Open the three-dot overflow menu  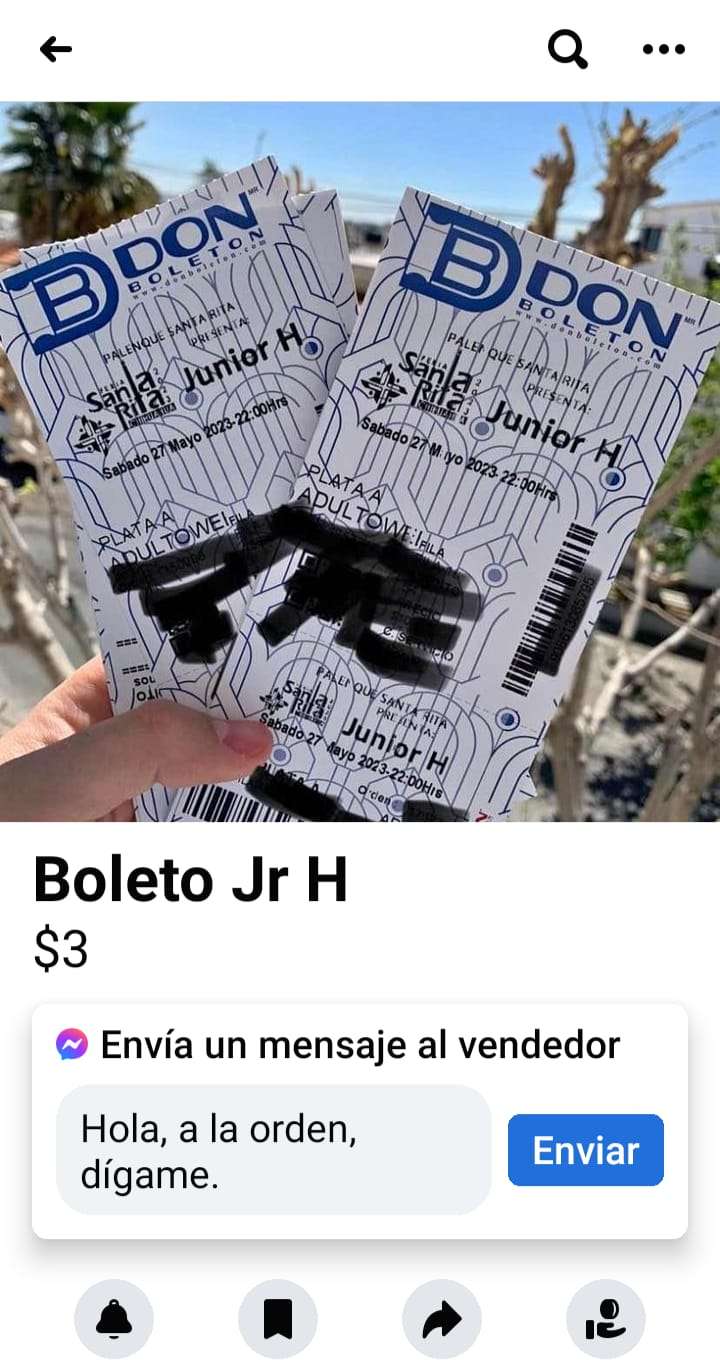(x=664, y=49)
